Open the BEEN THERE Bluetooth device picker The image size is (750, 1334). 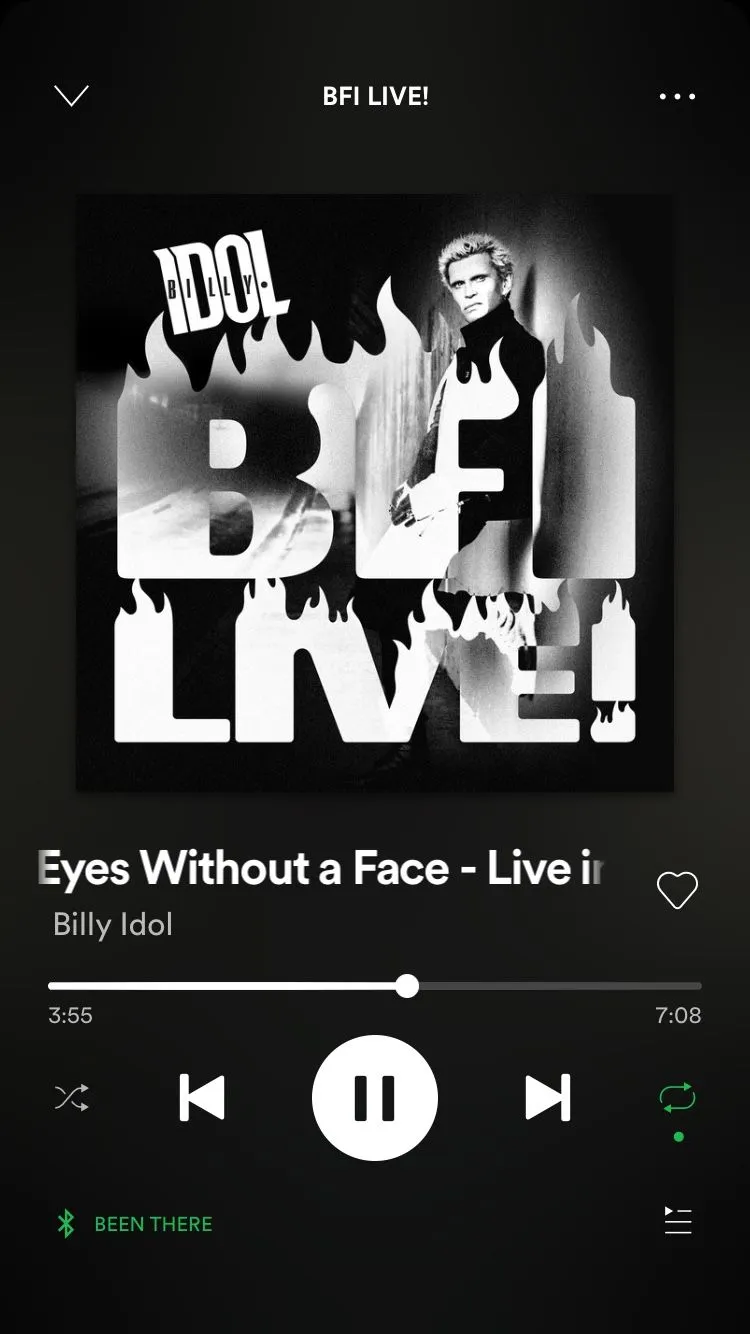pos(135,1224)
